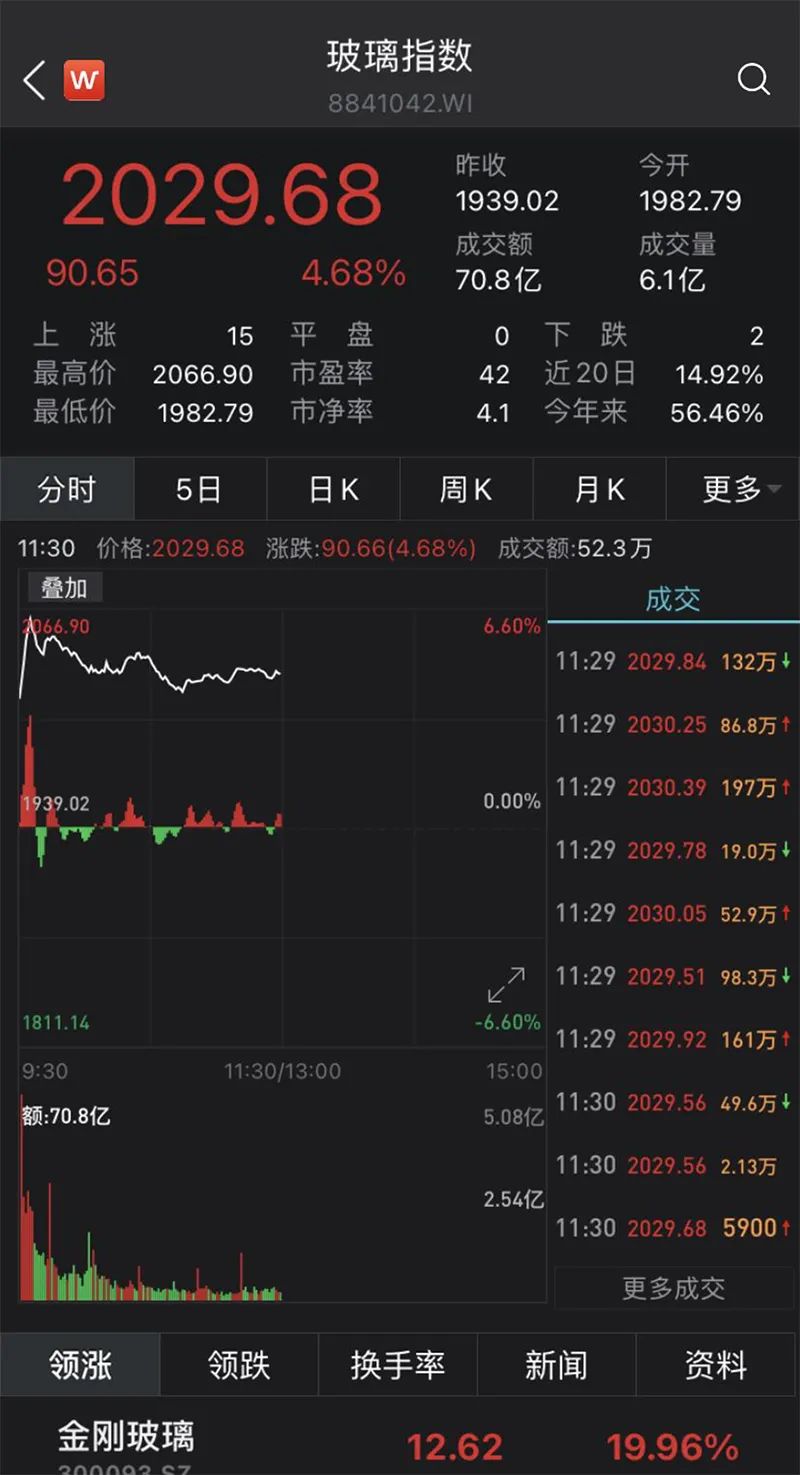Select the 领涨 tab
This screenshot has height=1475, width=800.
[80, 1365]
